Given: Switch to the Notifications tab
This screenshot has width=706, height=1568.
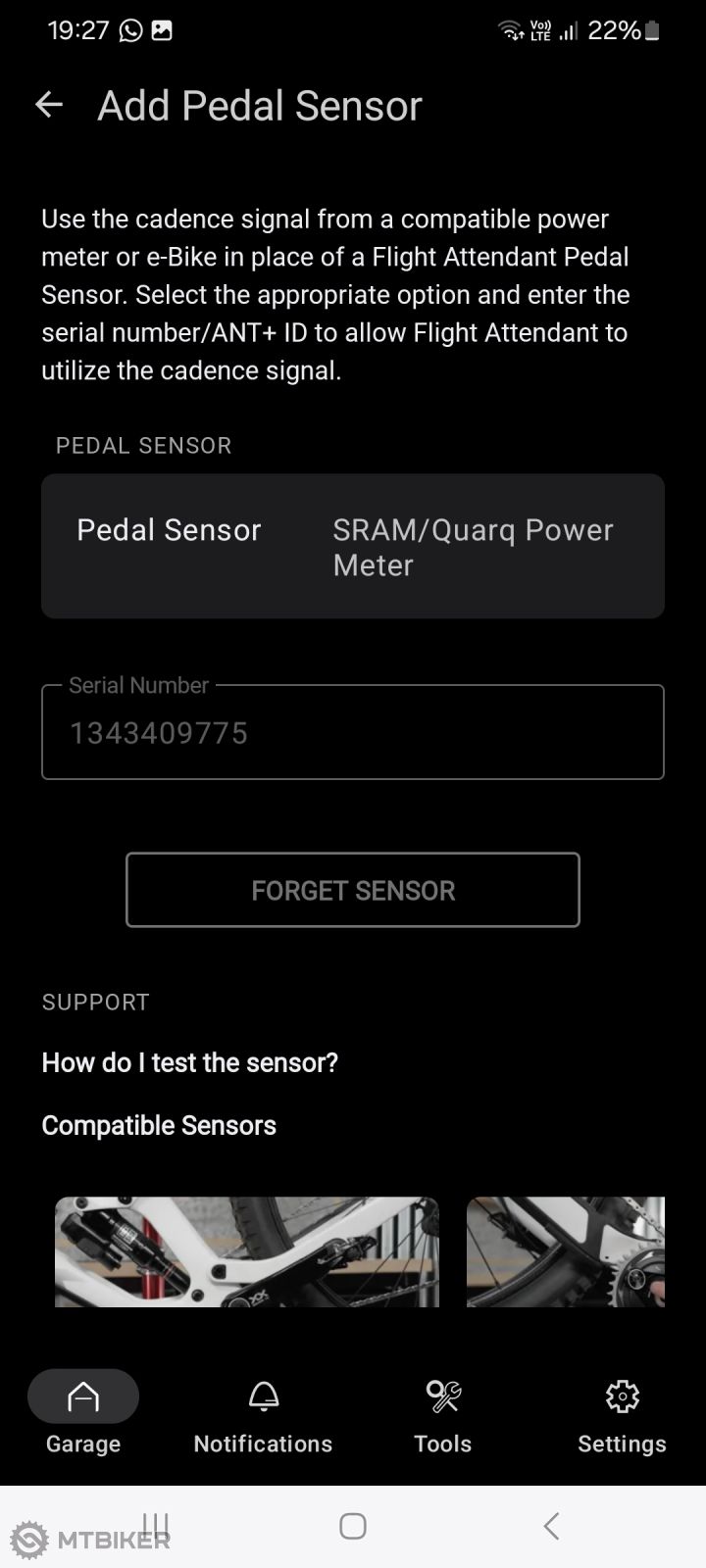Looking at the screenshot, I should pyautogui.click(x=263, y=1413).
